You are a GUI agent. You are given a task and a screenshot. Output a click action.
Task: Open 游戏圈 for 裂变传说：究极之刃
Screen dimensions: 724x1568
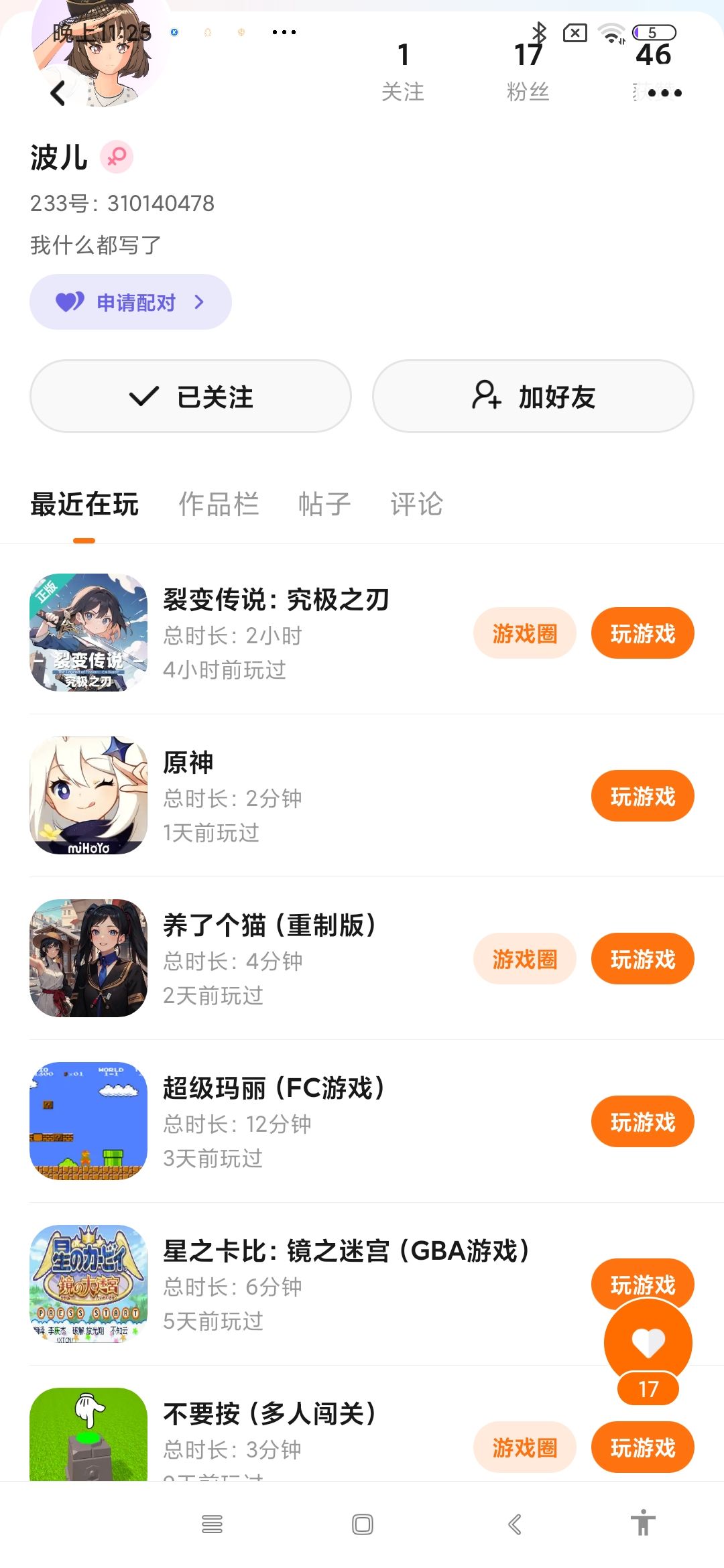(524, 633)
